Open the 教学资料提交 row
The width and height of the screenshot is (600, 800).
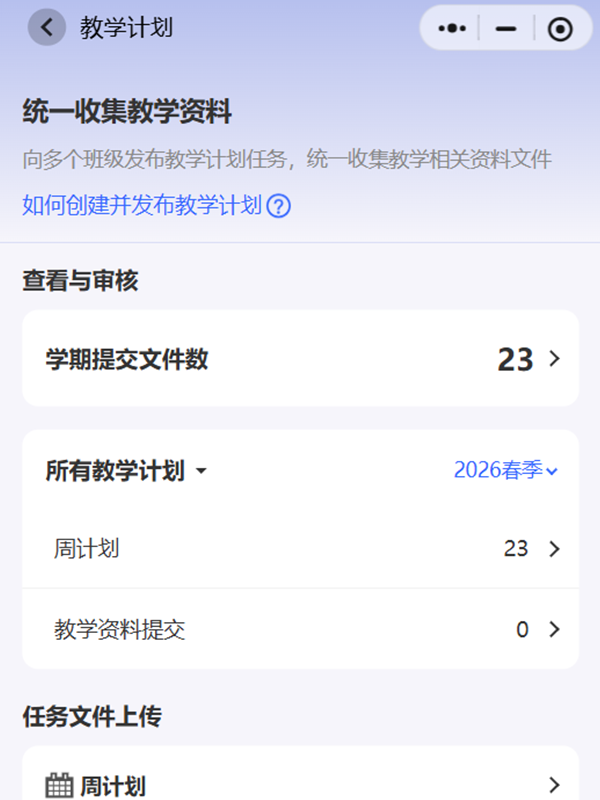[x=300, y=630]
